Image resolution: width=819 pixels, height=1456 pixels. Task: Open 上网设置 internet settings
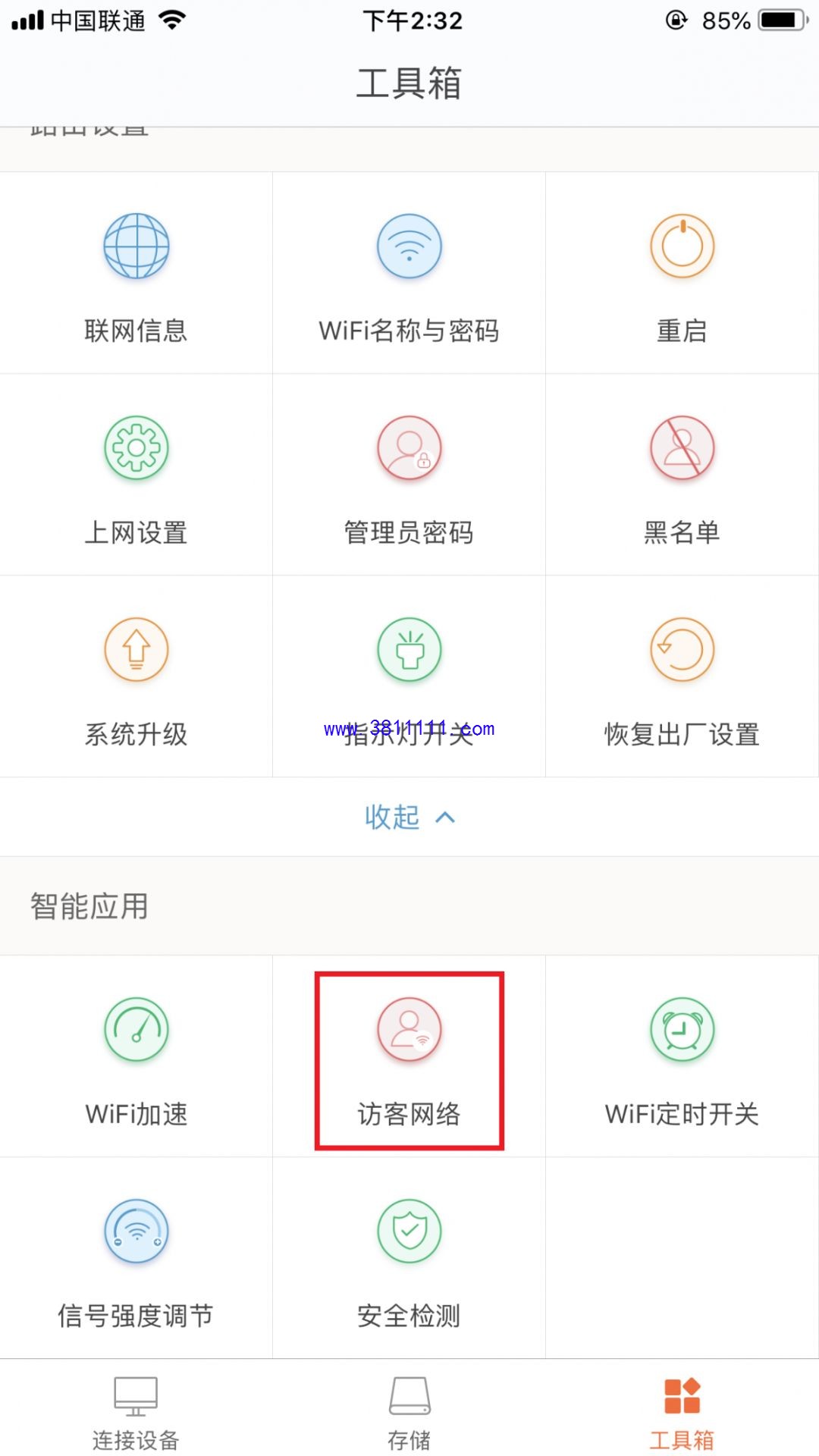(x=136, y=475)
